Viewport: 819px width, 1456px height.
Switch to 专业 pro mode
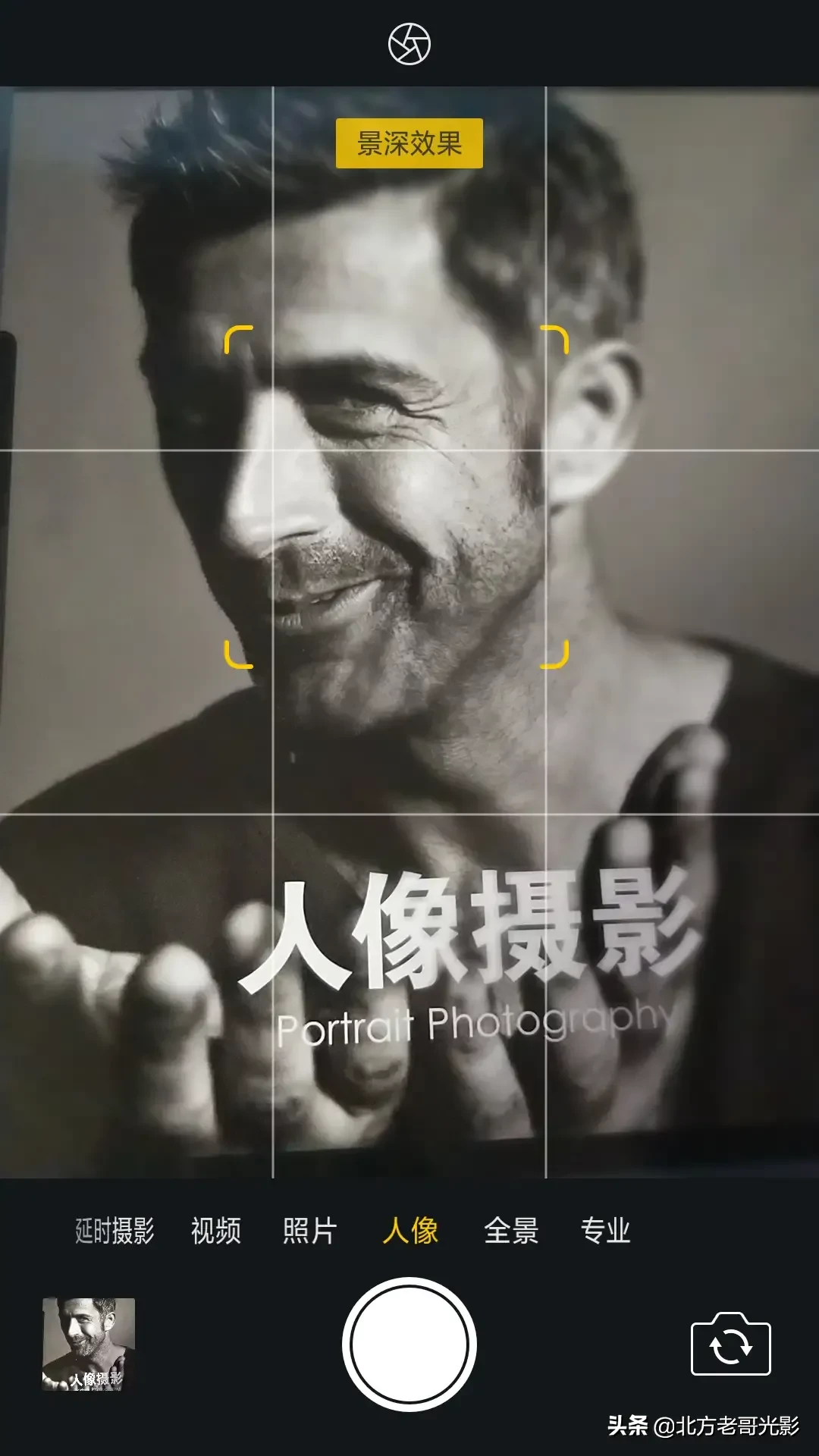click(605, 1230)
